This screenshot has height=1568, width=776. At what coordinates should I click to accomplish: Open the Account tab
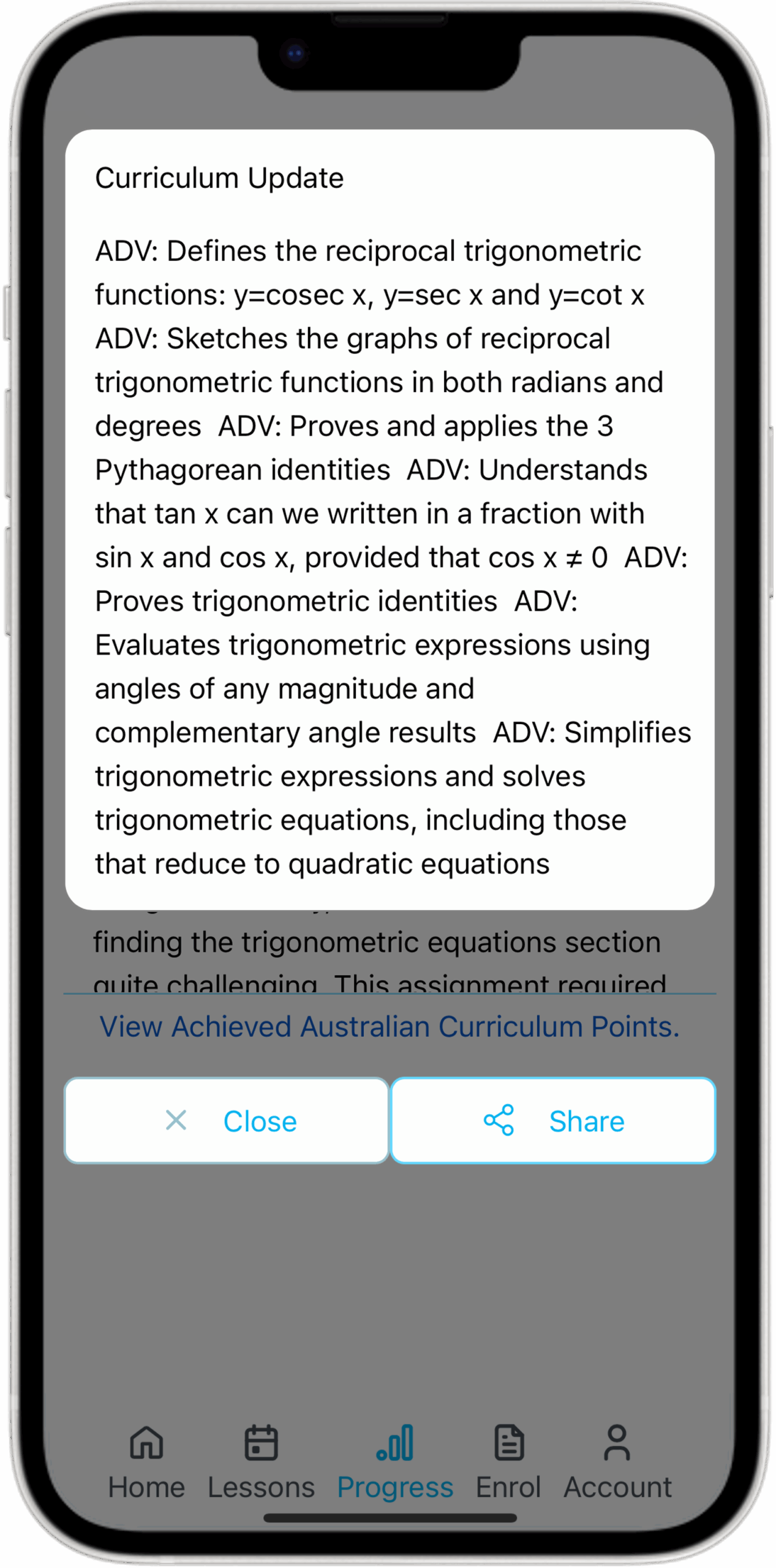pos(617,1462)
